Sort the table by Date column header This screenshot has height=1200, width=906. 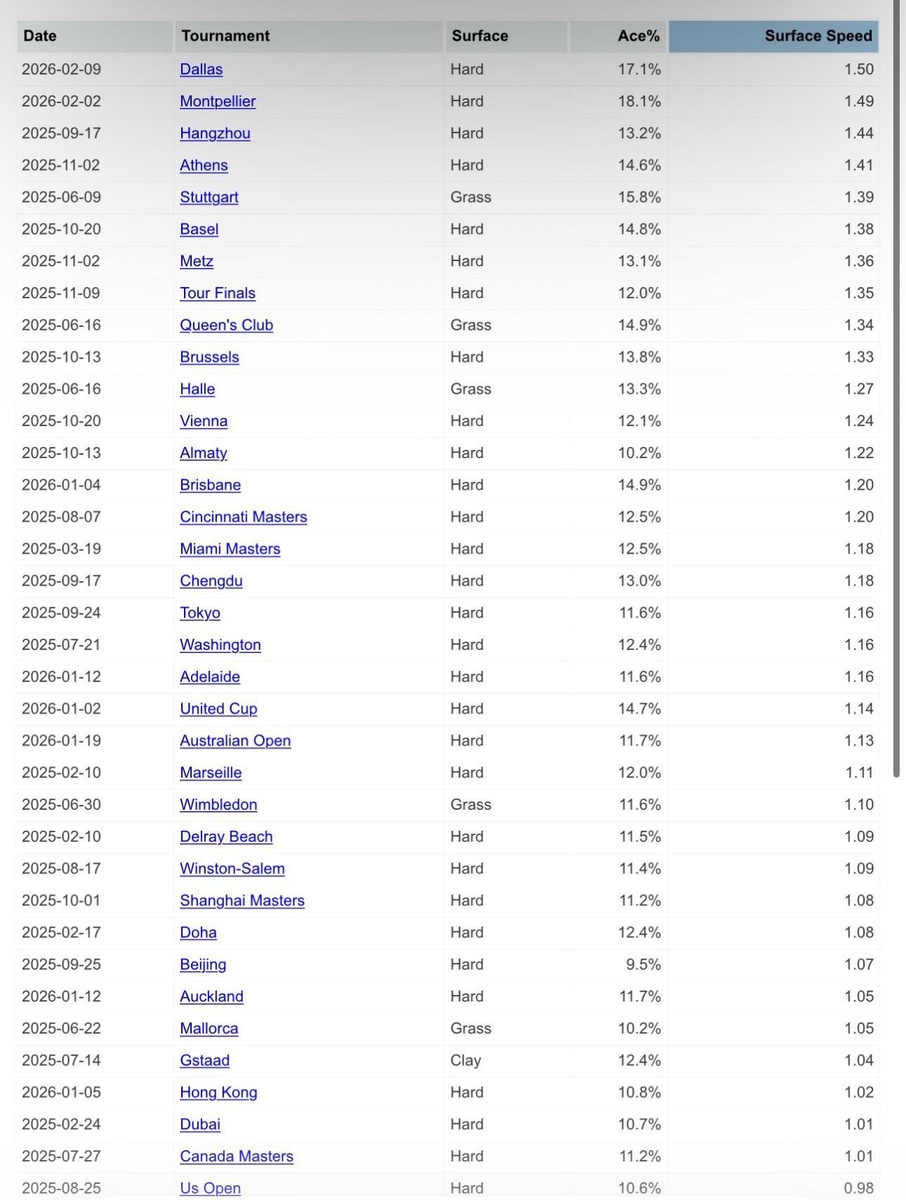point(40,36)
